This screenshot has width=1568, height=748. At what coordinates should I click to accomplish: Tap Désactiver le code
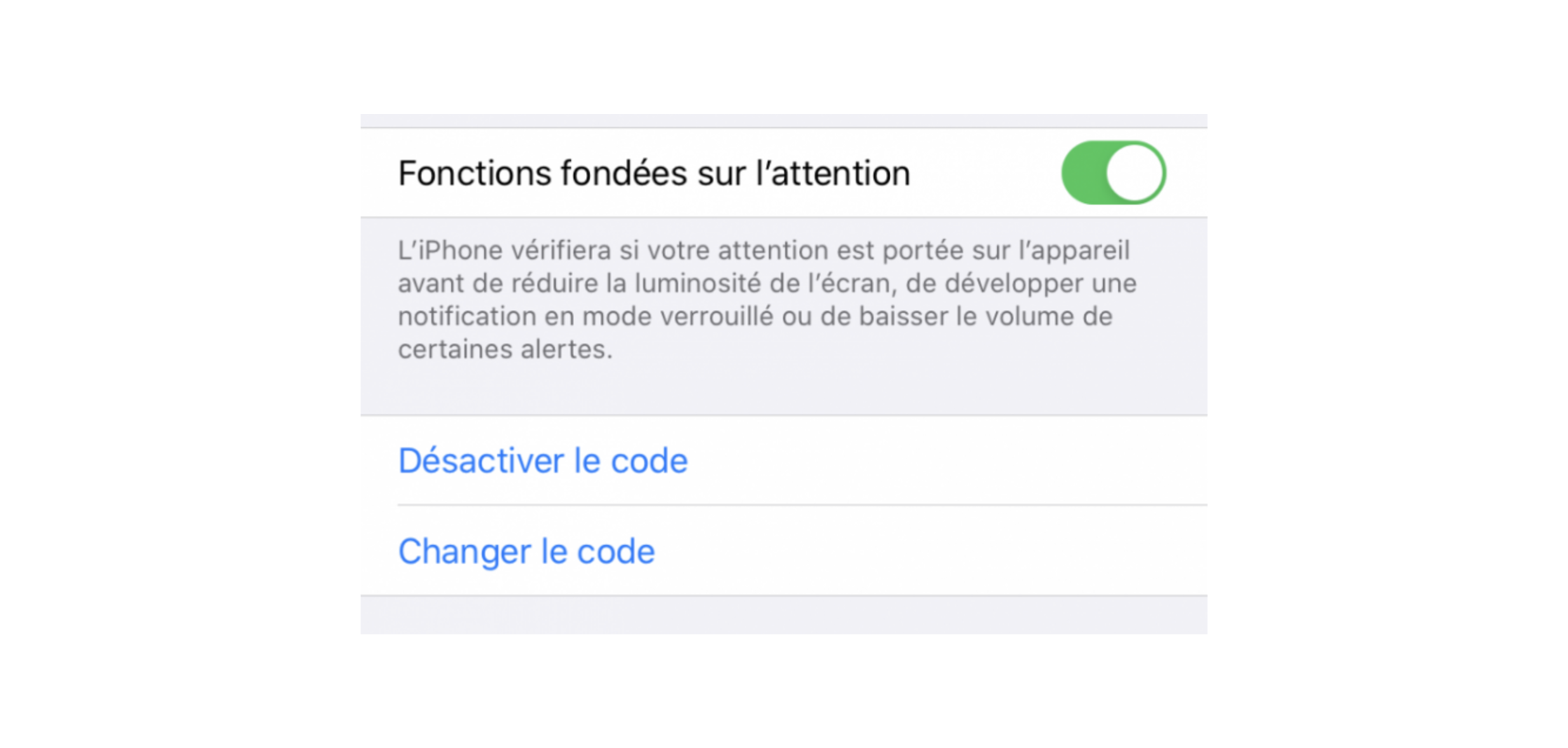[x=542, y=461]
